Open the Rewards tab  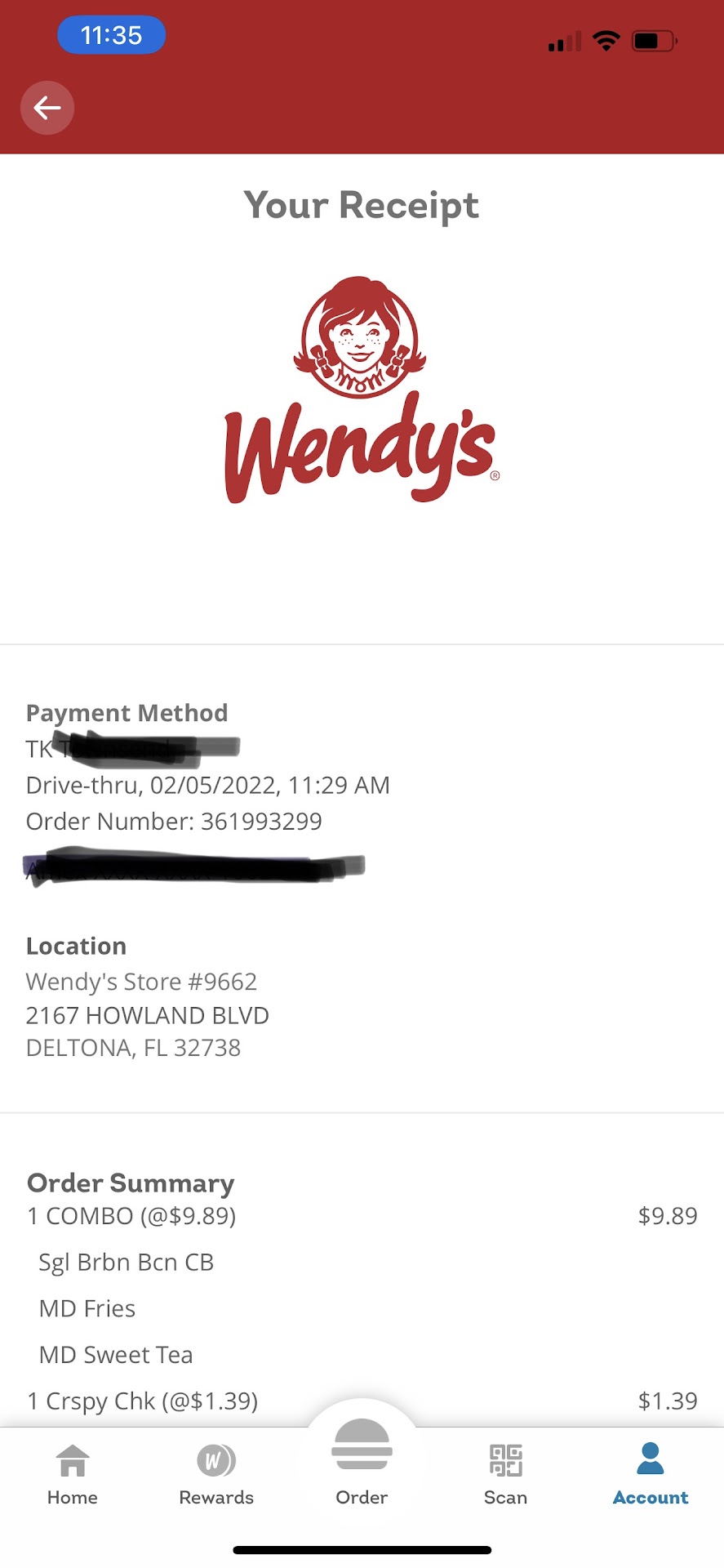[x=216, y=1475]
